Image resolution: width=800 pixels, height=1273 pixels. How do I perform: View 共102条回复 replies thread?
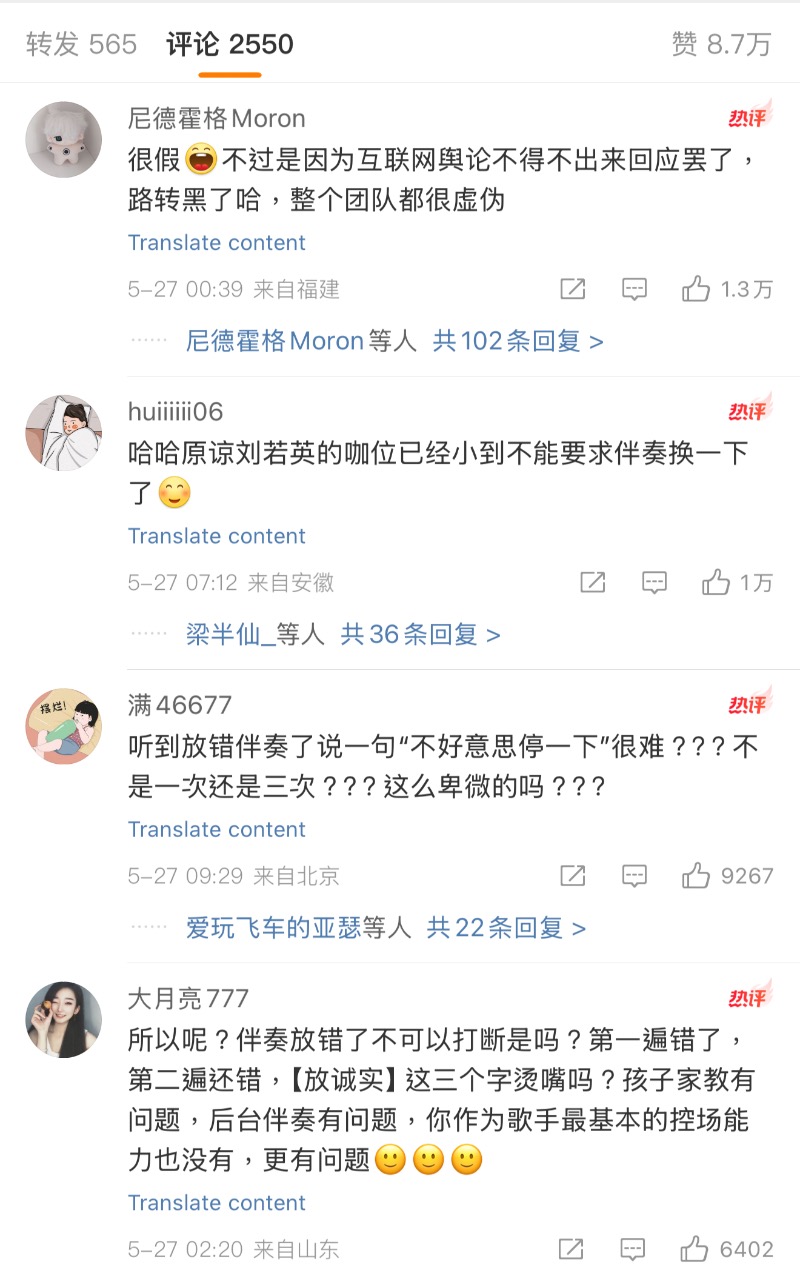(517, 342)
